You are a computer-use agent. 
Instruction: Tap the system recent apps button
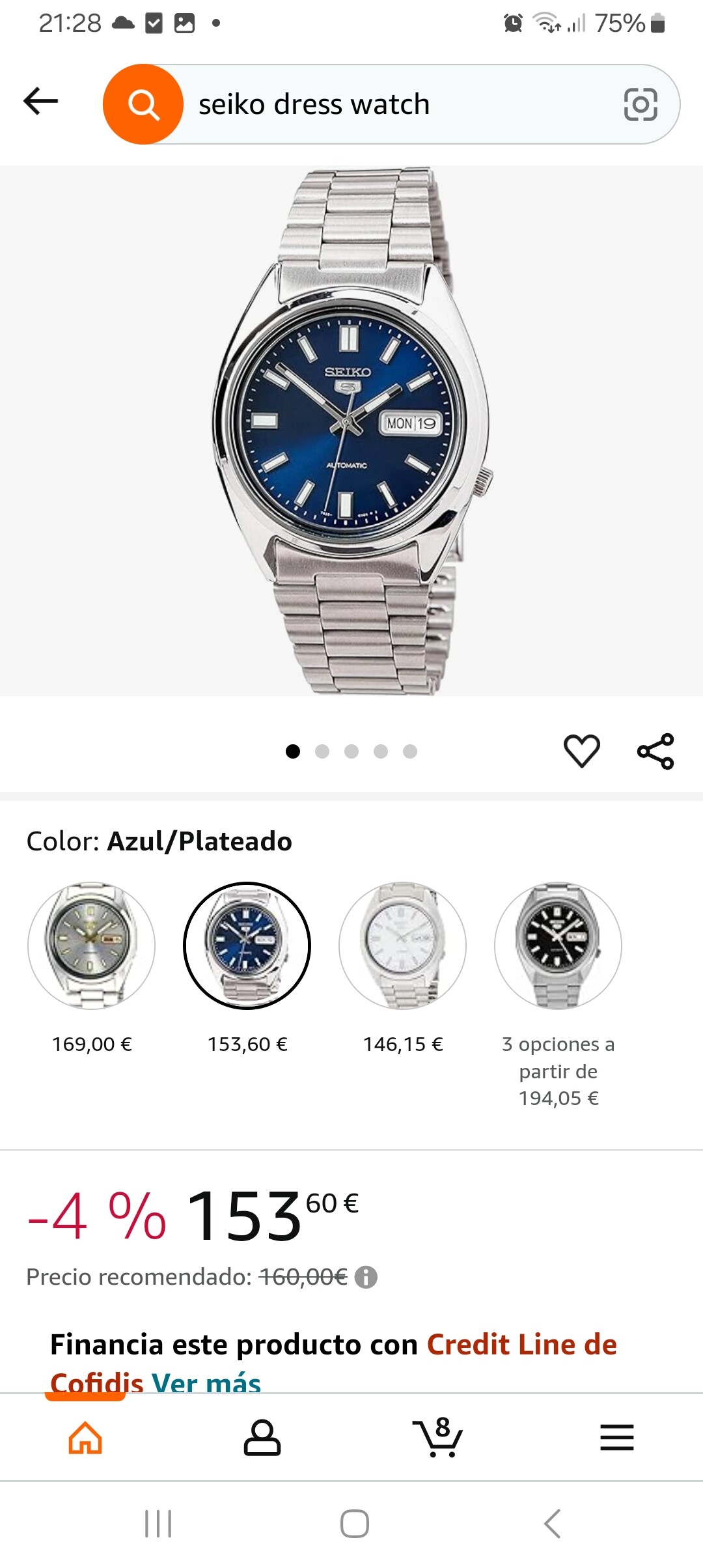pyautogui.click(x=158, y=1524)
